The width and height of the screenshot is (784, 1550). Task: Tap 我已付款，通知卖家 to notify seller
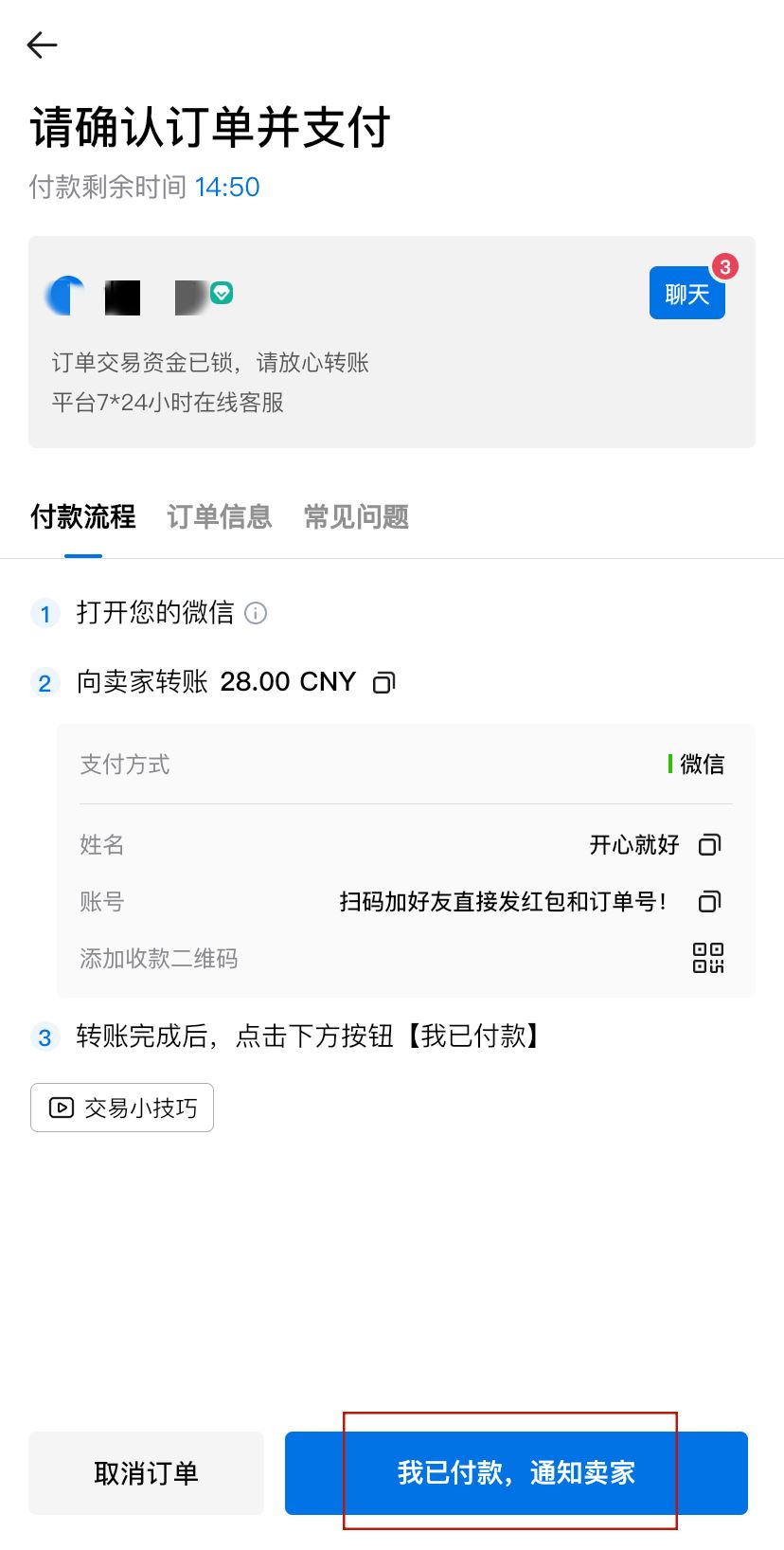pos(514,1472)
